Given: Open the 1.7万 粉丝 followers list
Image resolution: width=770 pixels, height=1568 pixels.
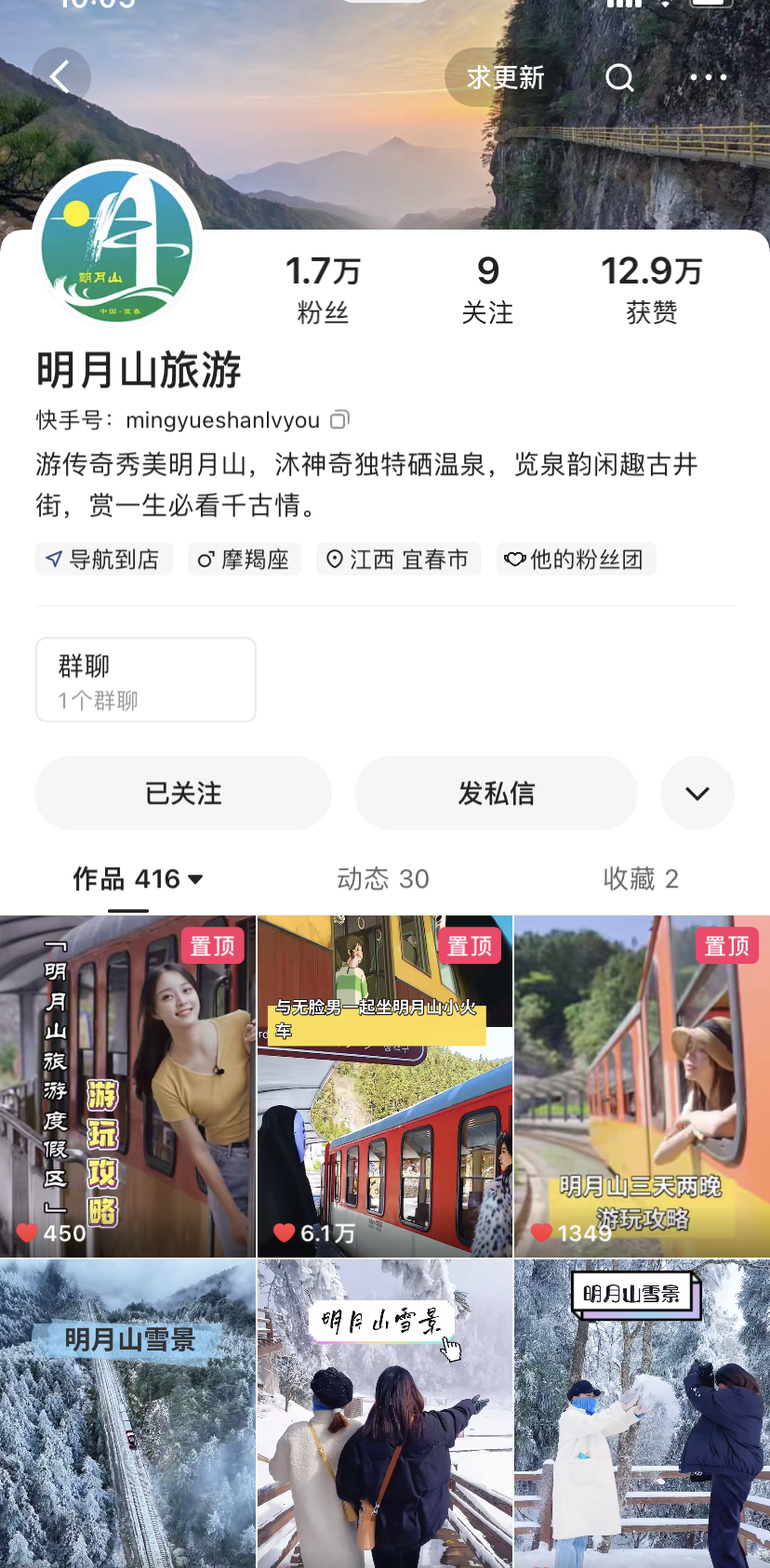Looking at the screenshot, I should tap(322, 289).
